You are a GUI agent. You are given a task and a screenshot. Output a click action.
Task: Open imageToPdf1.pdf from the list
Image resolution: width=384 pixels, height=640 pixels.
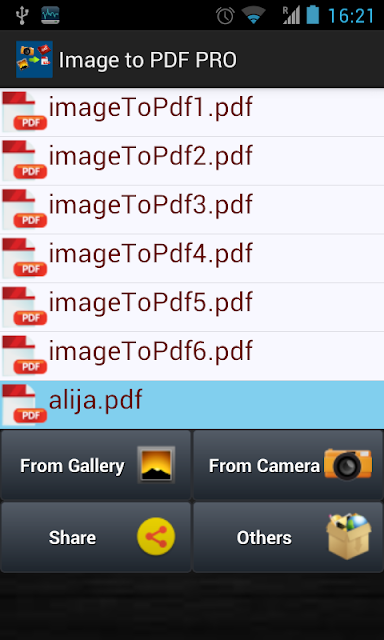(192, 112)
